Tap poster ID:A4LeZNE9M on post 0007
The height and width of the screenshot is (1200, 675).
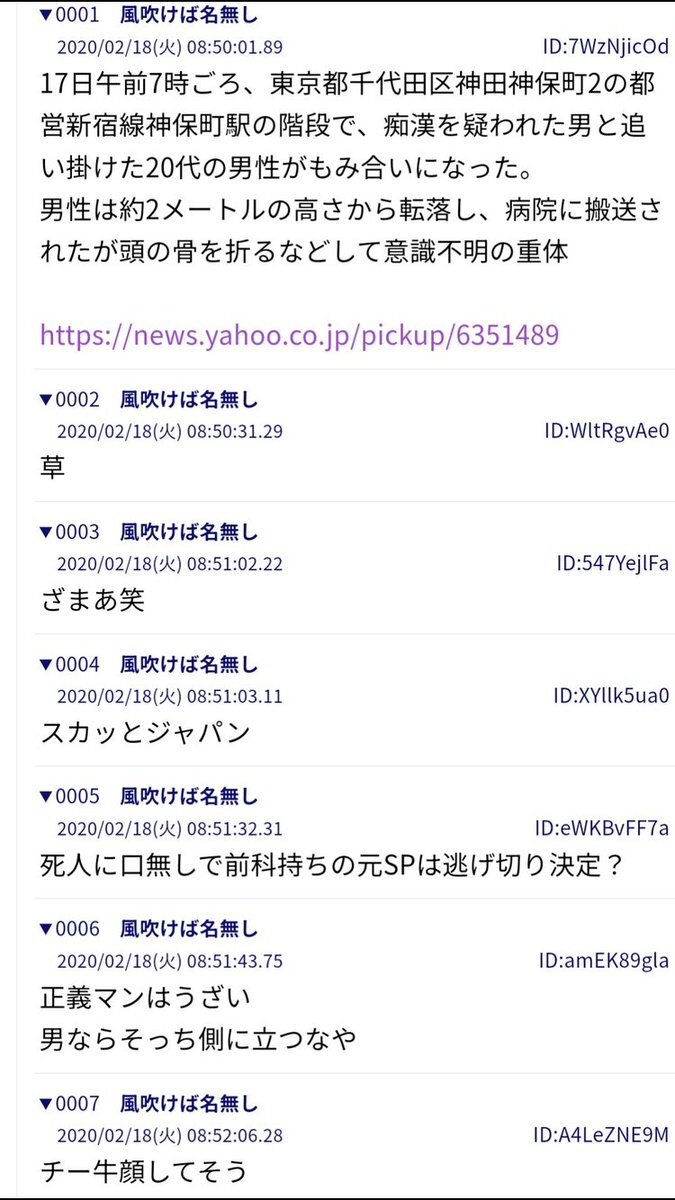(x=601, y=1135)
